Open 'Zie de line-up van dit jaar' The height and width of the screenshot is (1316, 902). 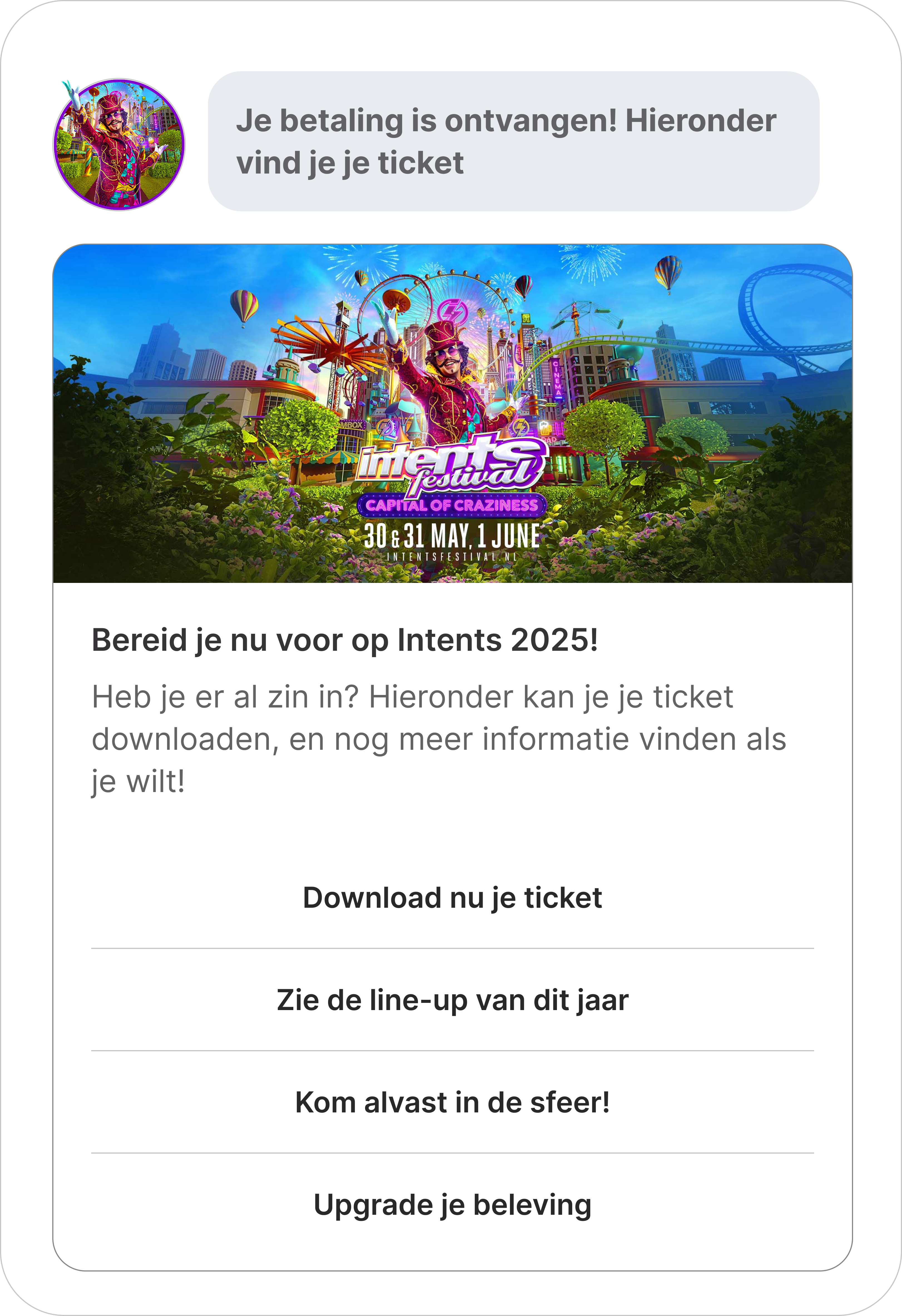(452, 1000)
